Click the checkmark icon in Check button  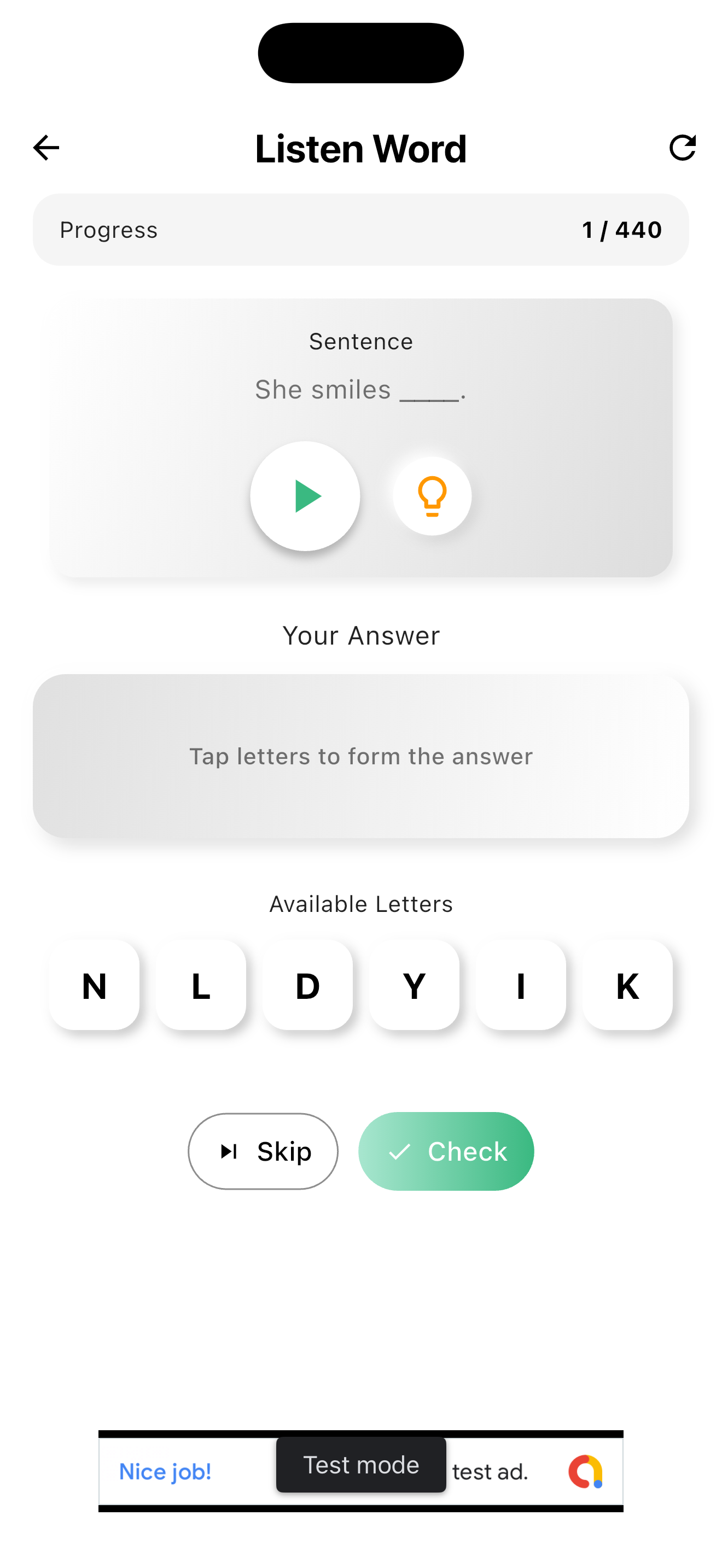401,1150
